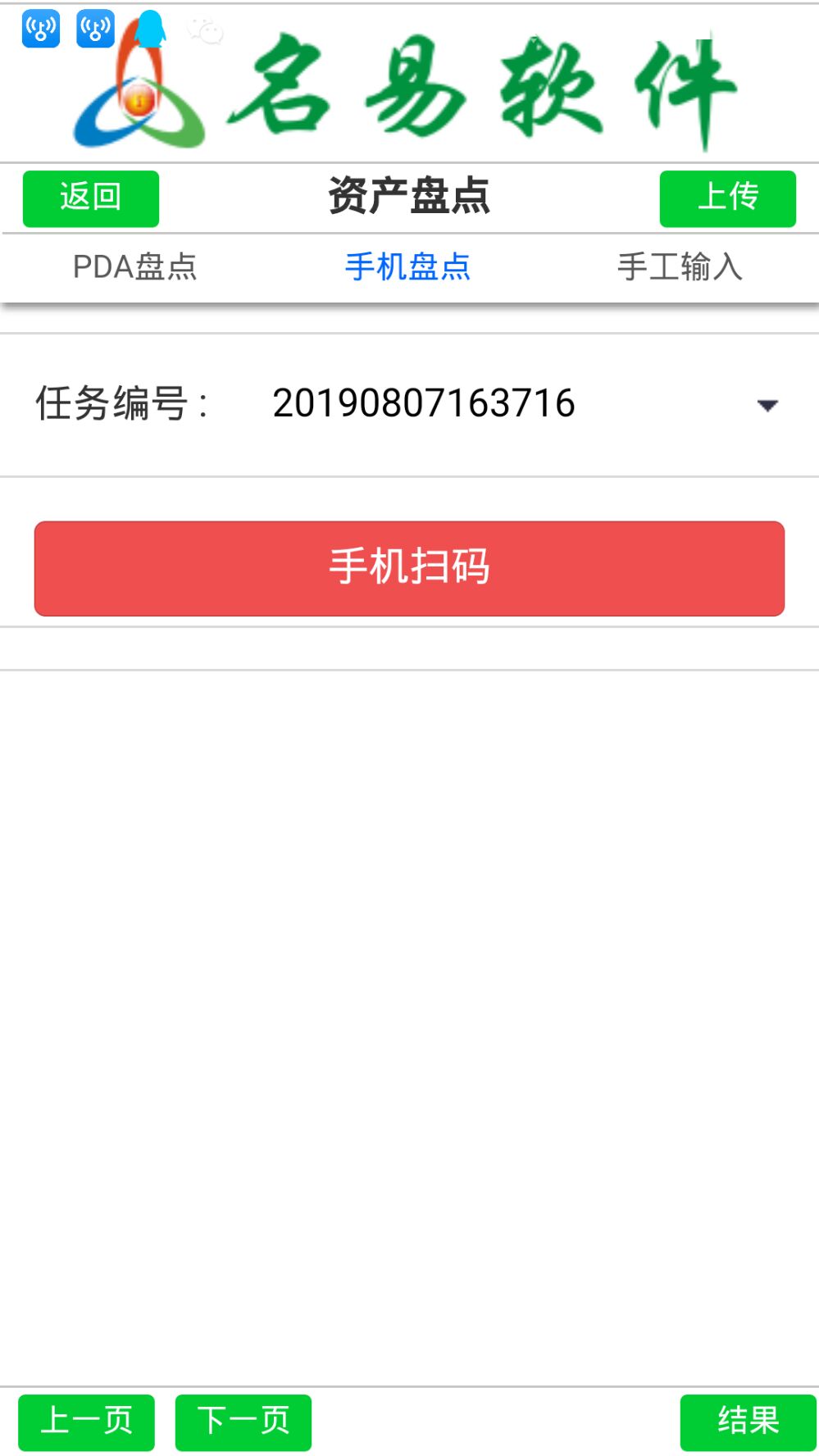Viewport: 819px width, 1456px height.
Task: Open the 手工输入 tab
Action: [680, 267]
